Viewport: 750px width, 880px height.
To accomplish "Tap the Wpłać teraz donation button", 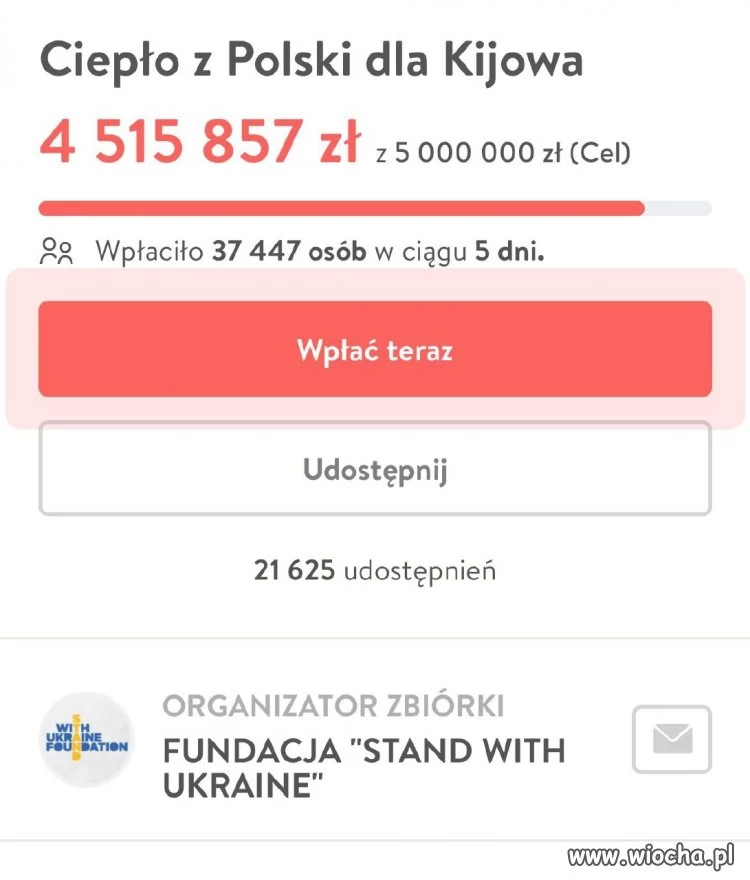I will (x=375, y=350).
